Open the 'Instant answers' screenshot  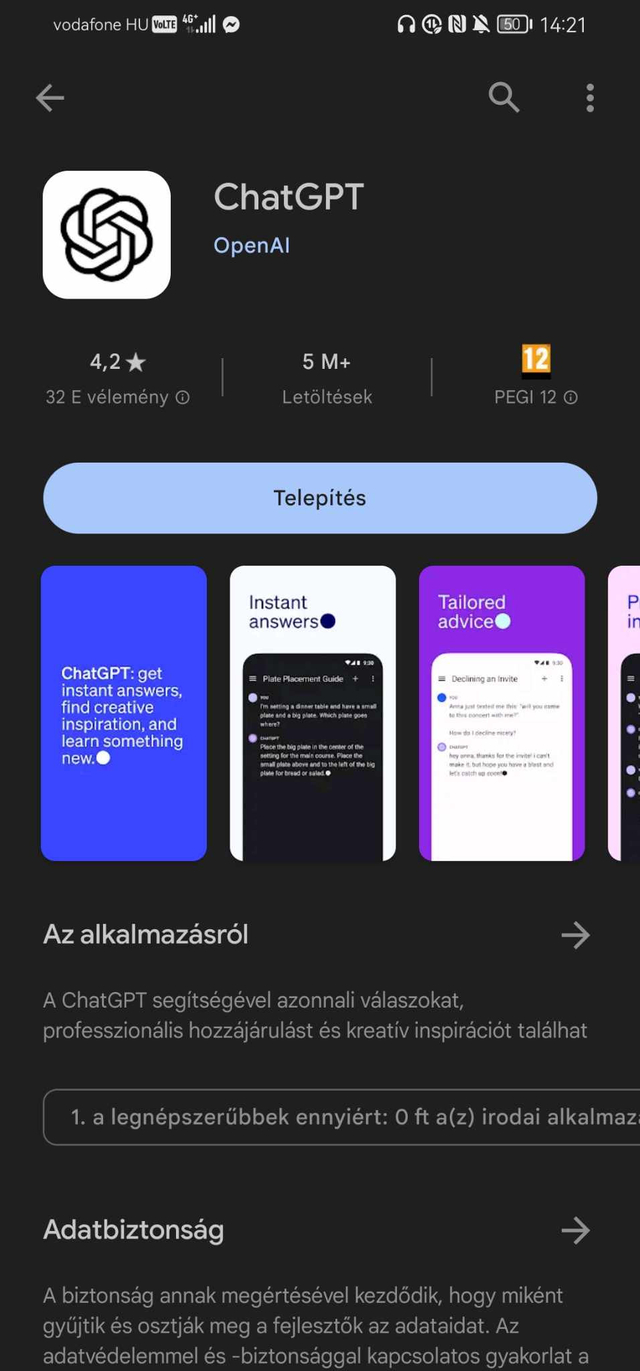point(313,713)
